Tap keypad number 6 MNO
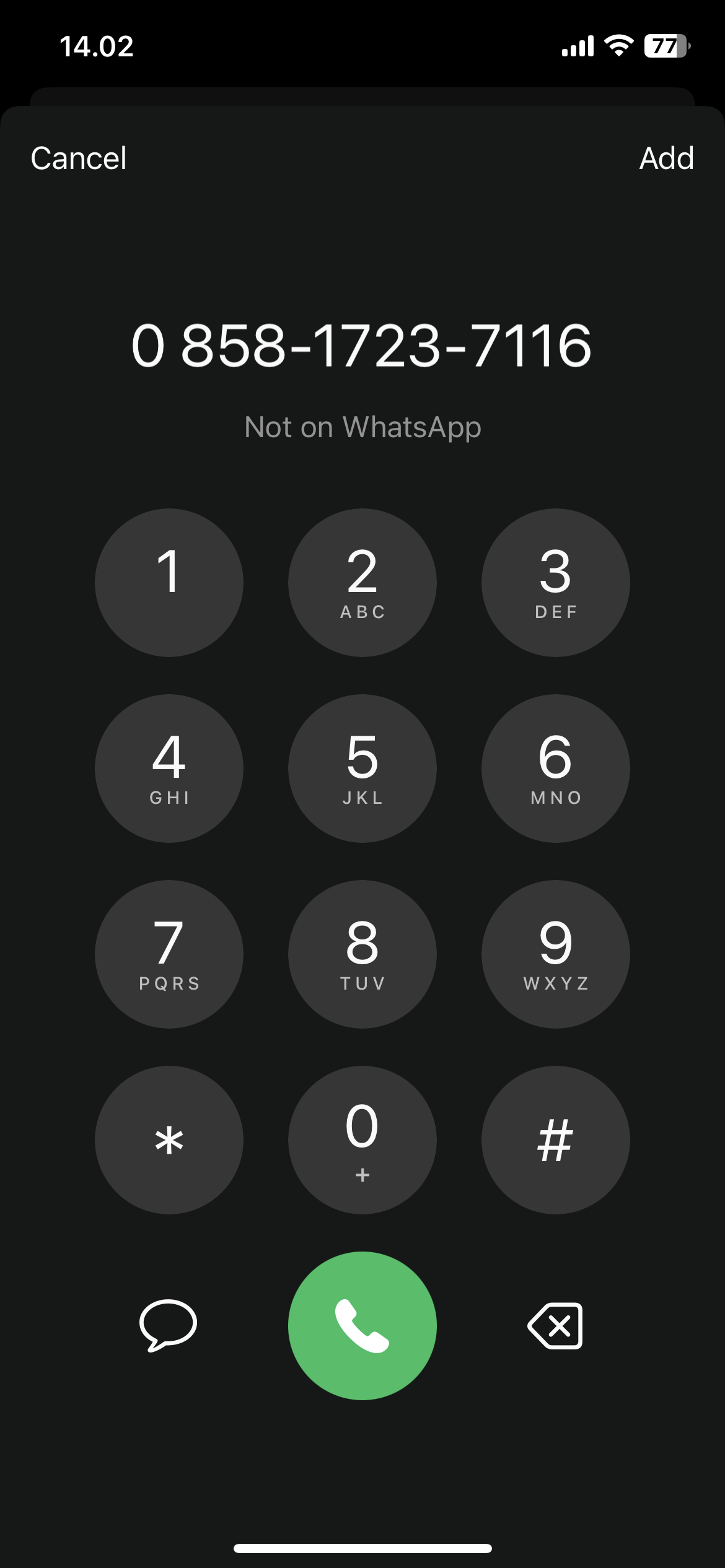This screenshot has width=725, height=1568. 556,769
